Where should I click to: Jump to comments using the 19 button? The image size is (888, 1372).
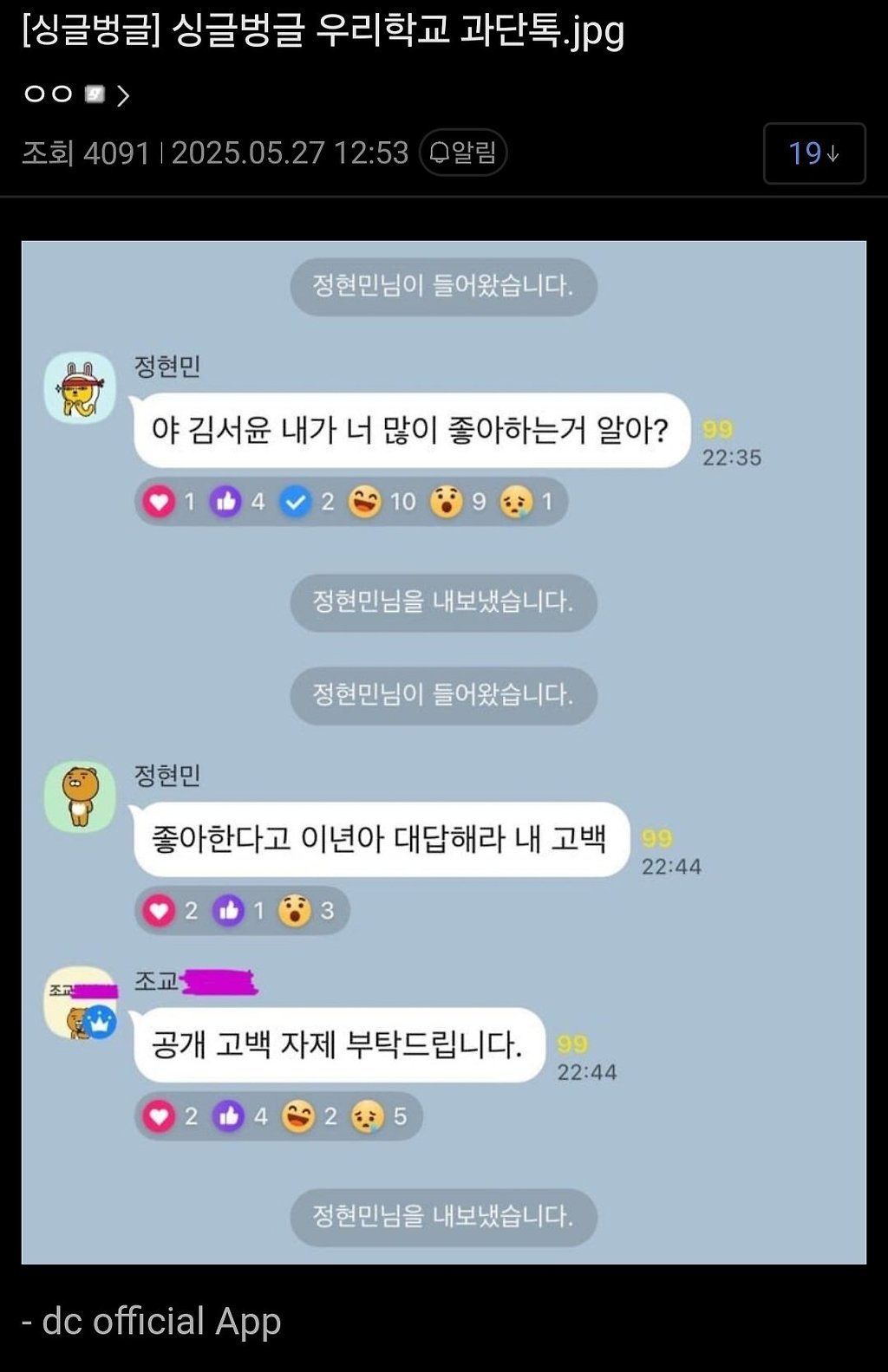(x=813, y=153)
